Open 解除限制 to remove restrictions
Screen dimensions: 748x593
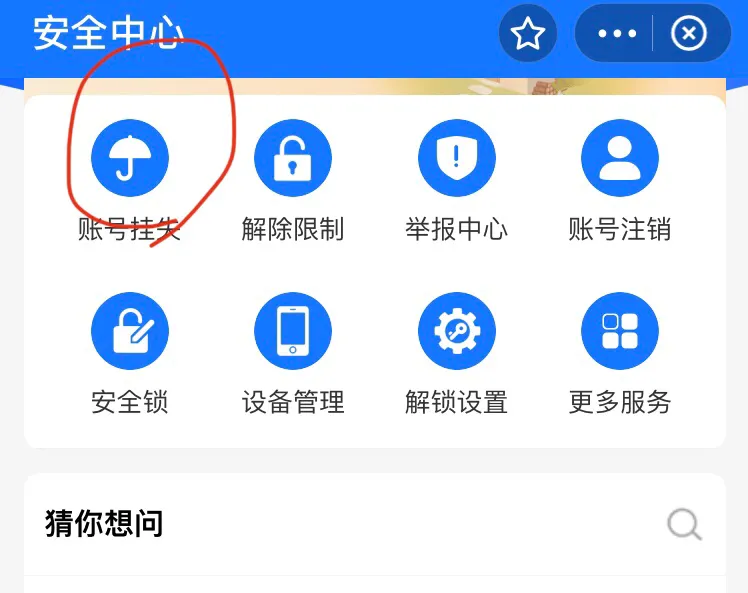click(293, 160)
